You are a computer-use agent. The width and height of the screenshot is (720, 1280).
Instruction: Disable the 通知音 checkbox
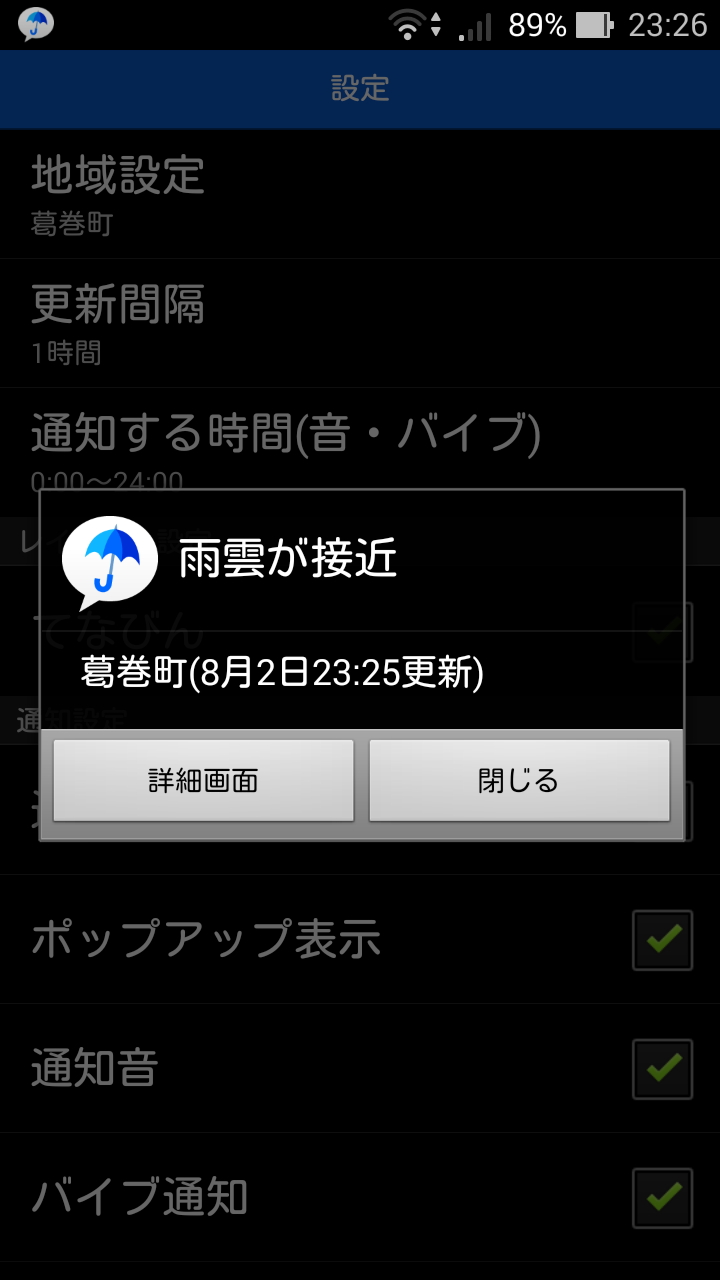point(661,1068)
